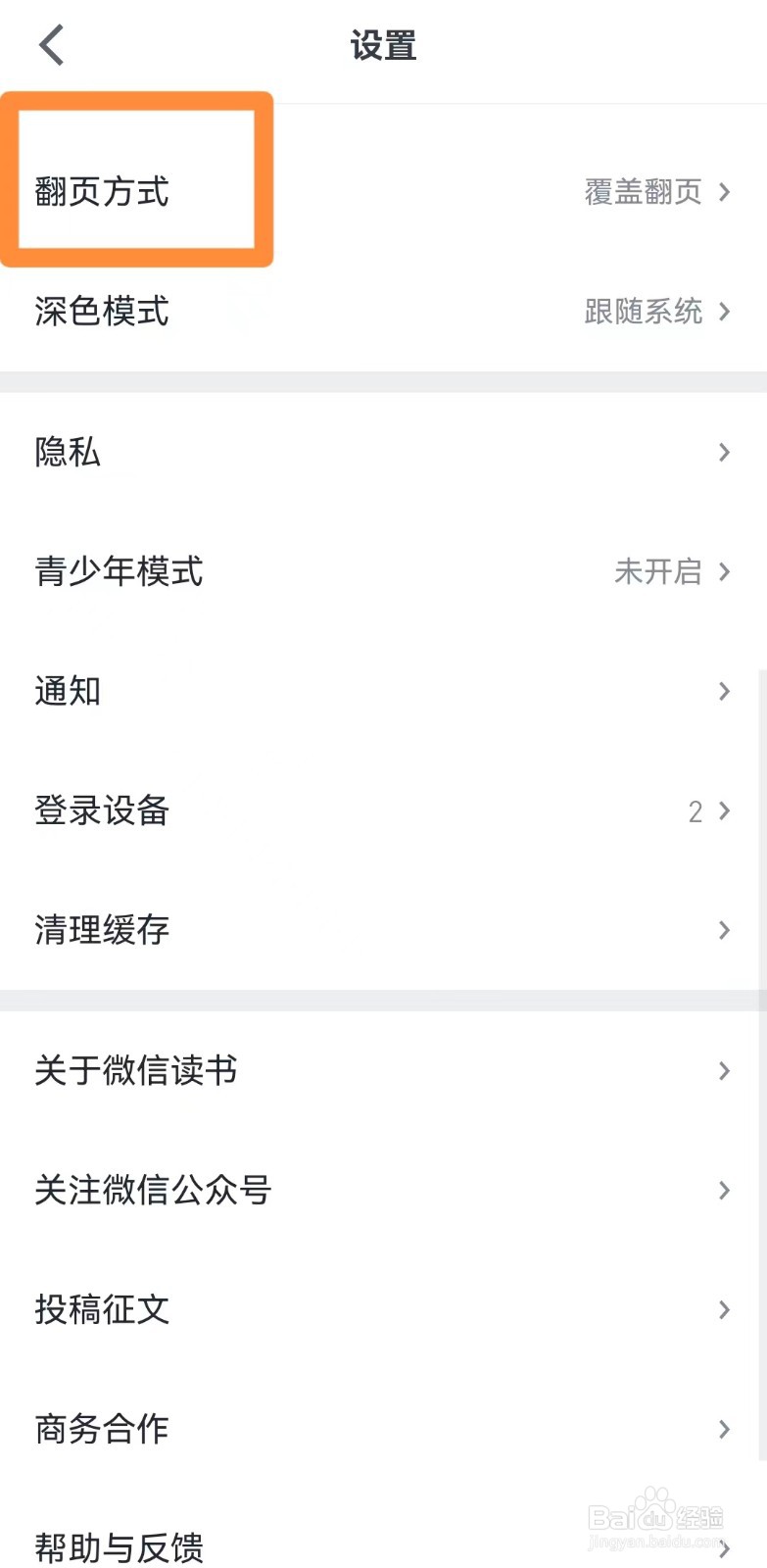The height and width of the screenshot is (1568, 767).
Task: Expand the chevron beside 登录设备
Action: pyautogui.click(x=725, y=810)
